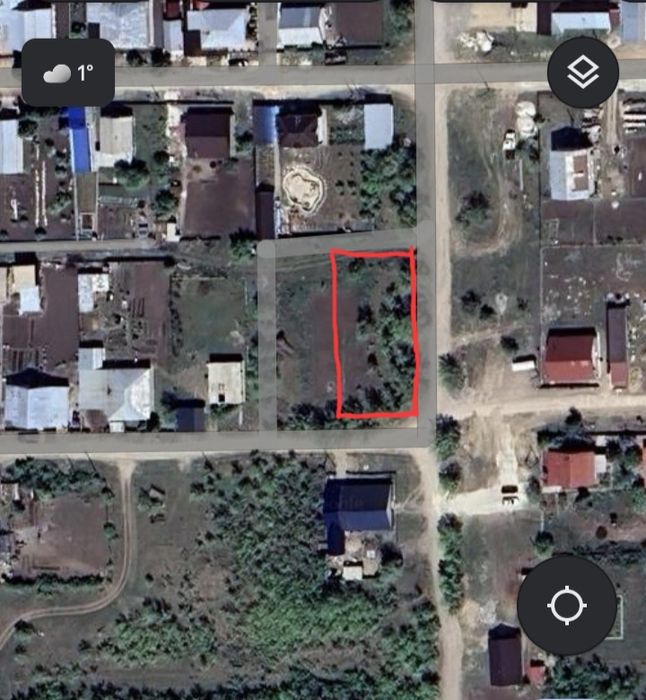Open the map layers selector
This screenshot has width=646, height=700.
pos(583,72)
